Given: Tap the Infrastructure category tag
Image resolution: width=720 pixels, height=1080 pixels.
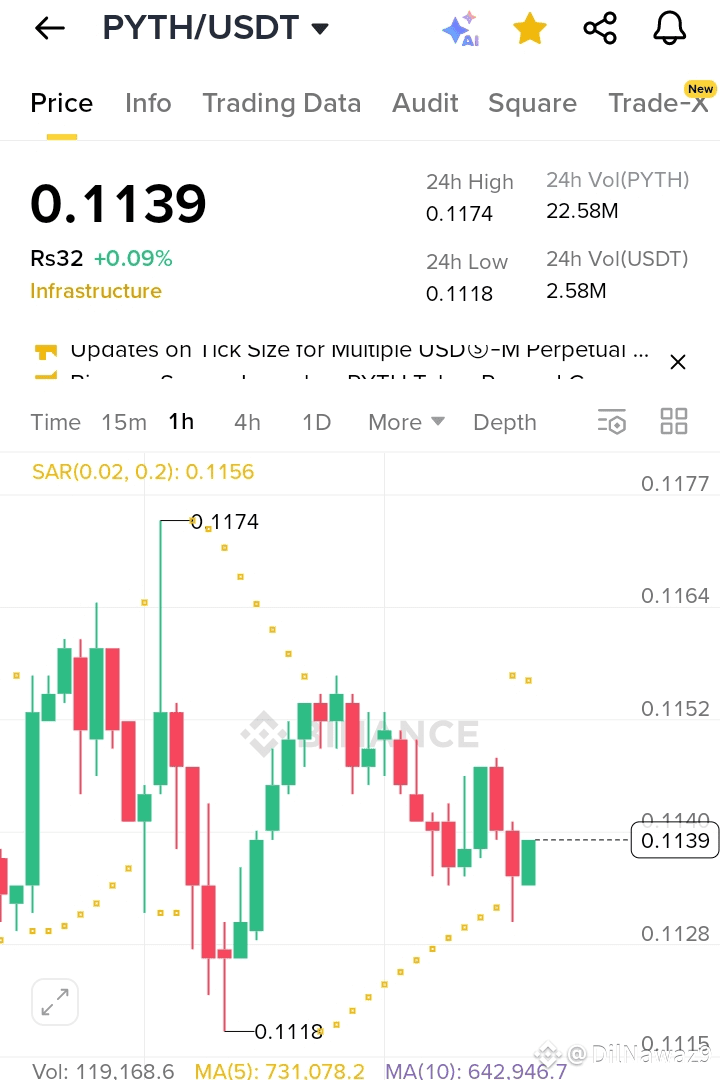Looking at the screenshot, I should [x=96, y=291].
